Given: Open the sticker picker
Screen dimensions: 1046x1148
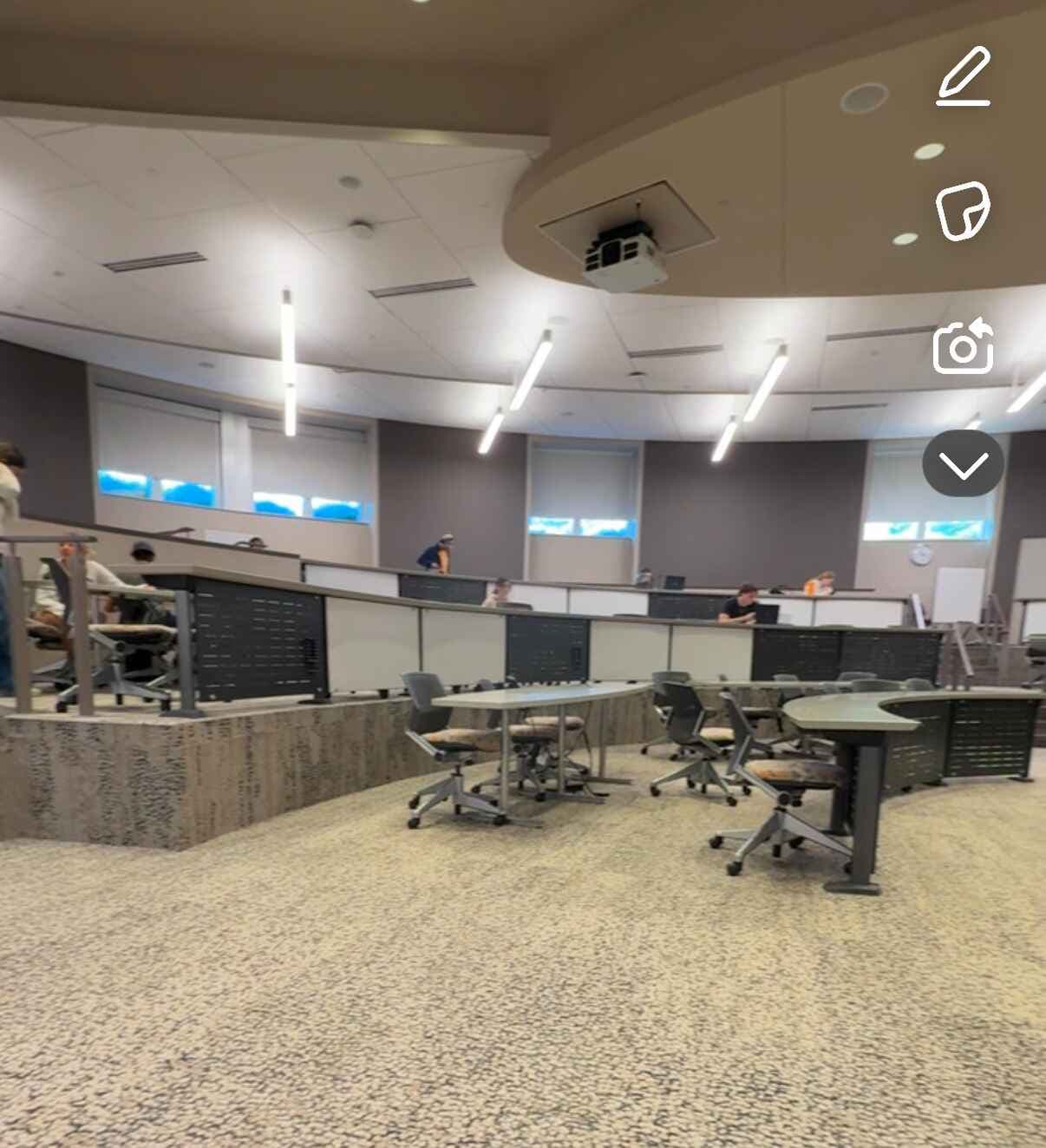Looking at the screenshot, I should pos(963,210).
